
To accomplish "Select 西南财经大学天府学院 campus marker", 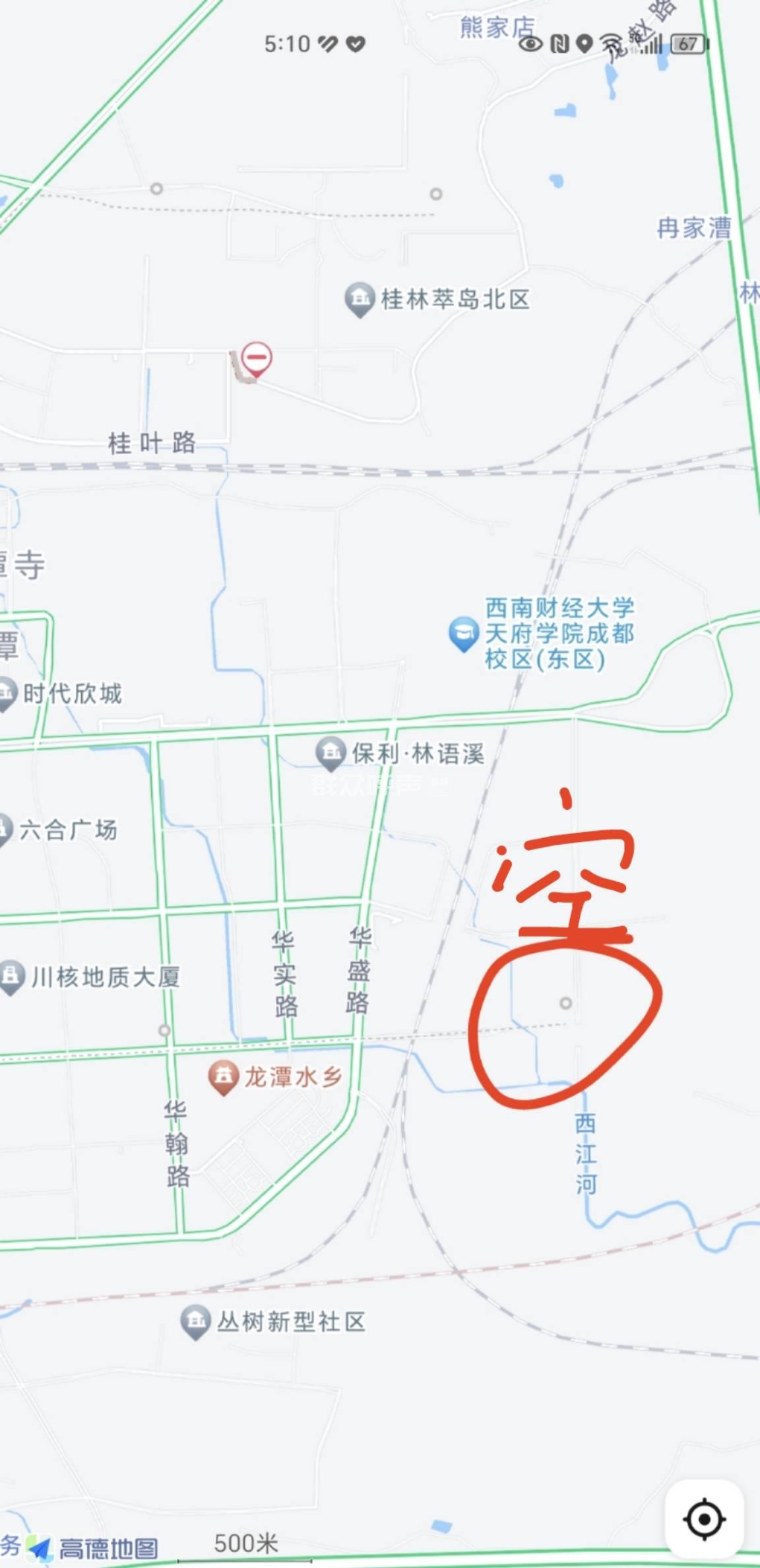I will 464,634.
